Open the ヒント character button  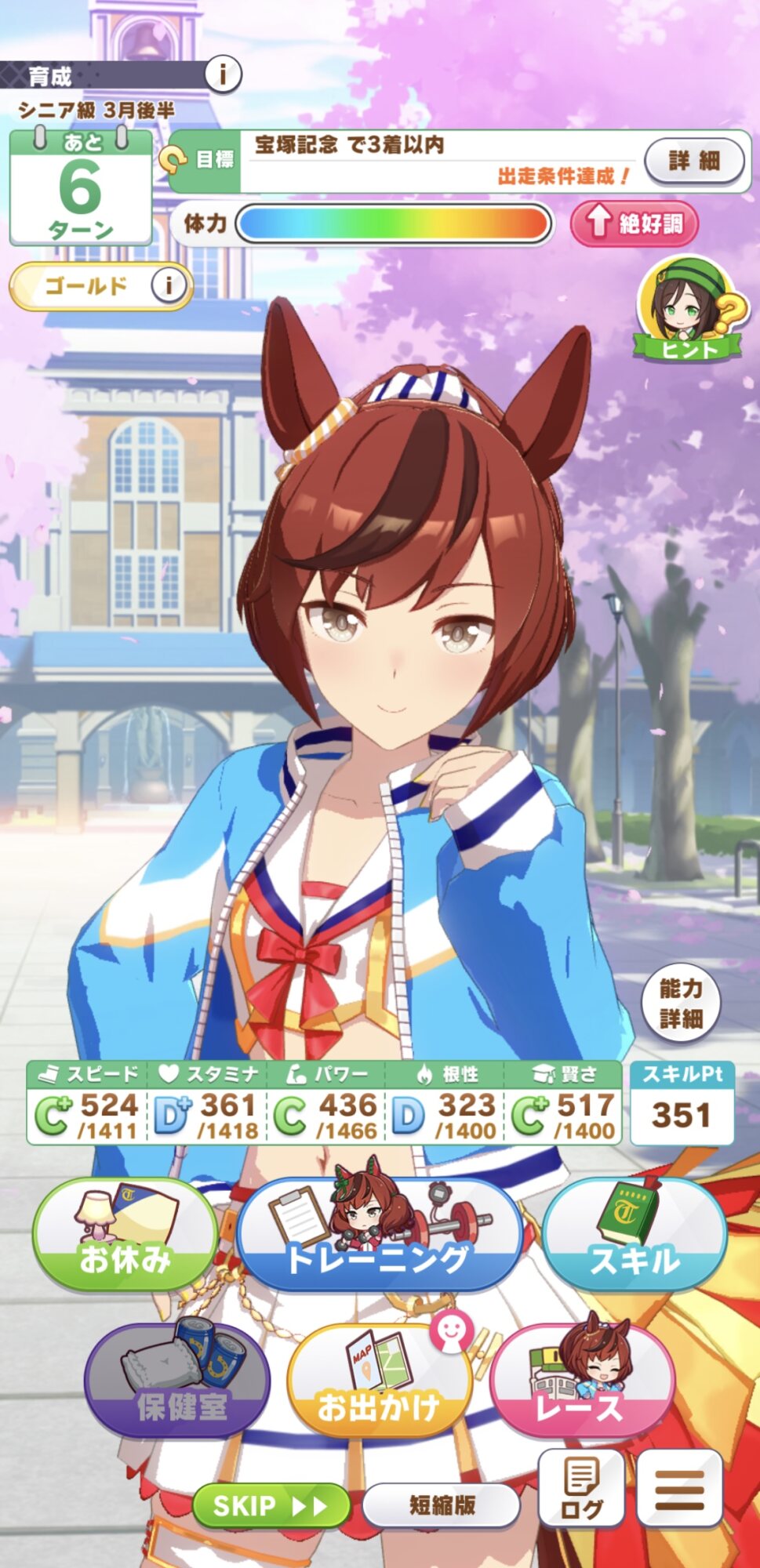[688, 309]
